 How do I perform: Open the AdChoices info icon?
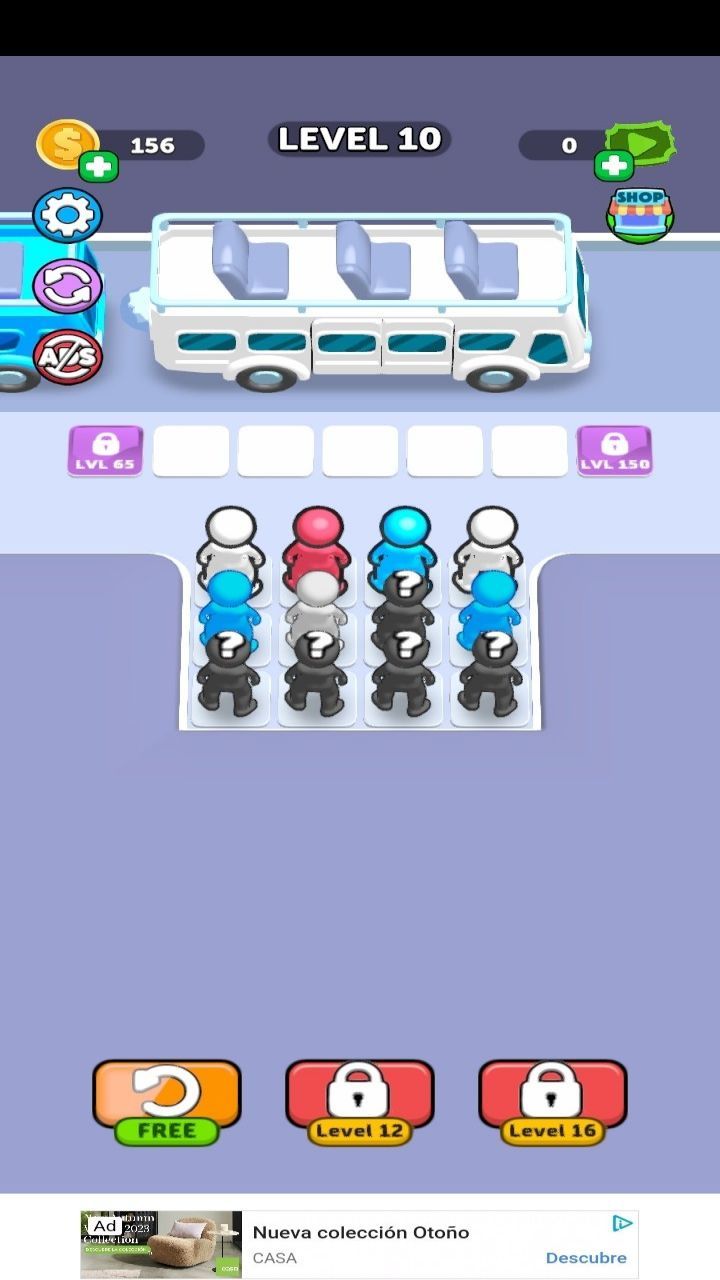coord(622,1223)
